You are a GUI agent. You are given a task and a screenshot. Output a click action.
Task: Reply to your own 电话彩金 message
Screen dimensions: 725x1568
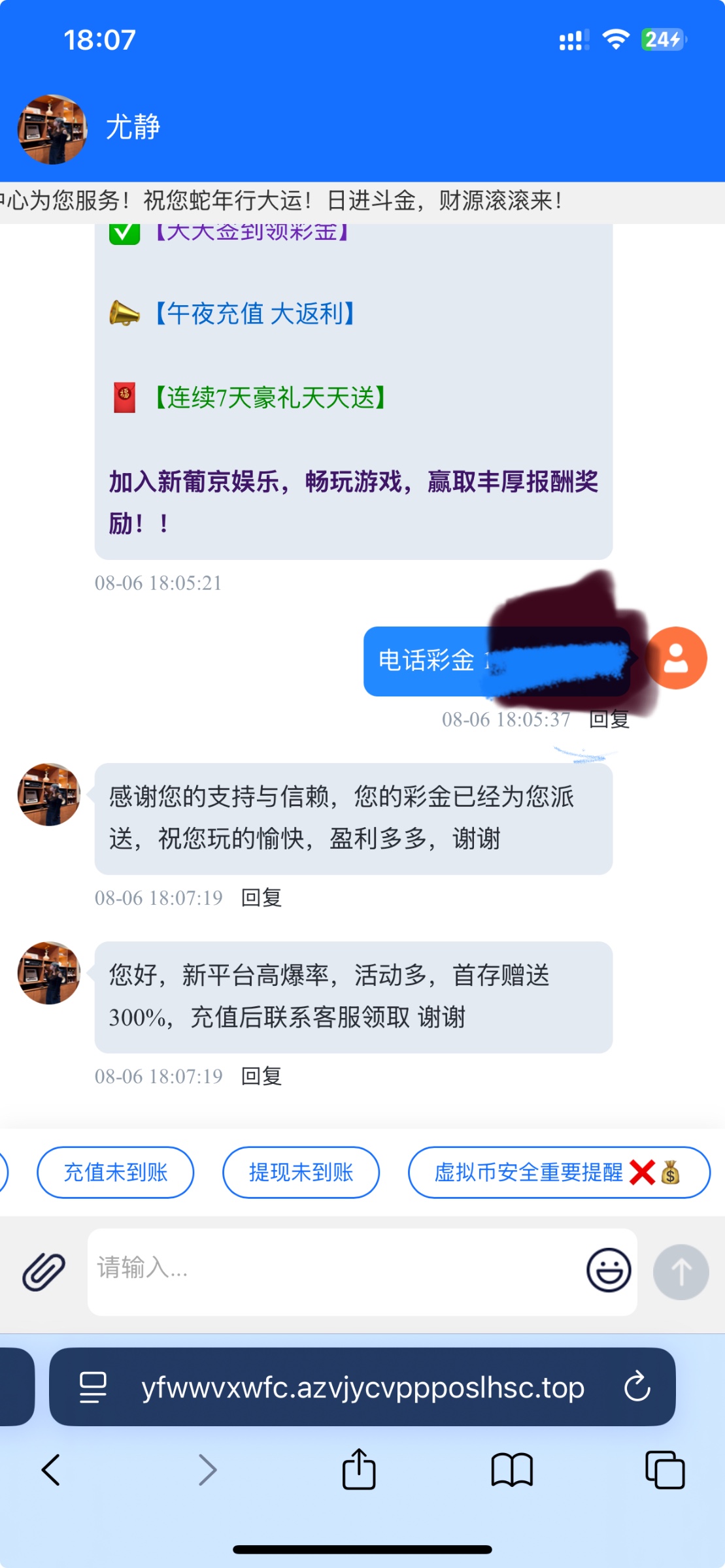point(609,719)
